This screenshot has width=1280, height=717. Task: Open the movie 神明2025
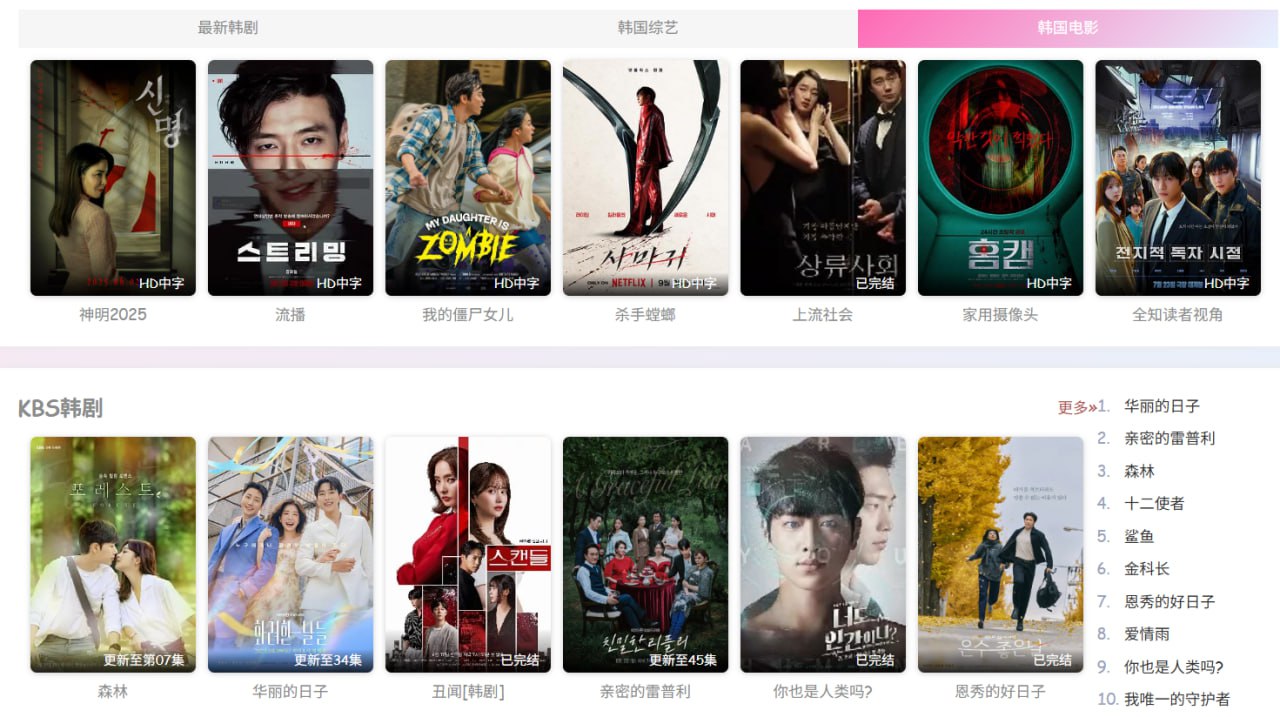coord(113,178)
